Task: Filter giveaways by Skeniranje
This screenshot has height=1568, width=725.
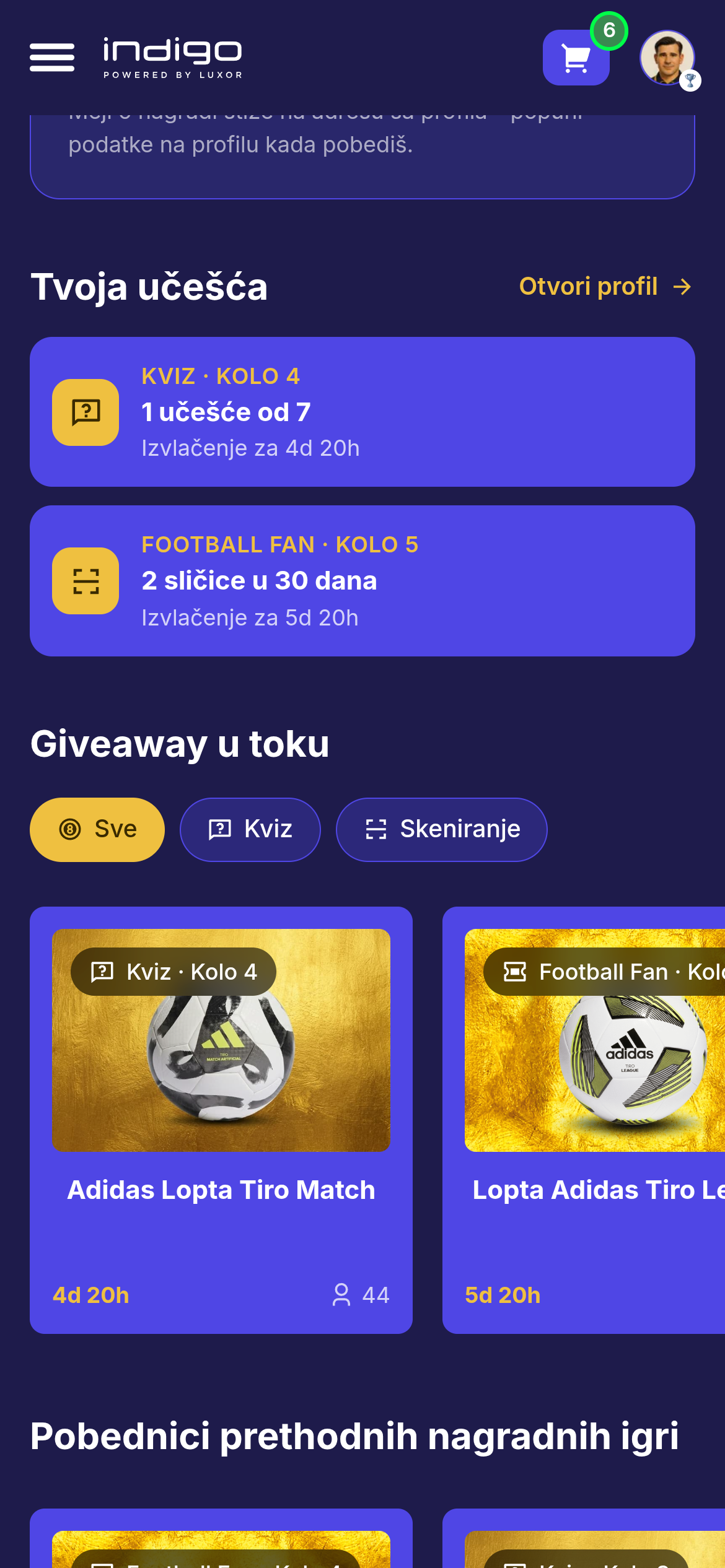Action: click(x=442, y=830)
